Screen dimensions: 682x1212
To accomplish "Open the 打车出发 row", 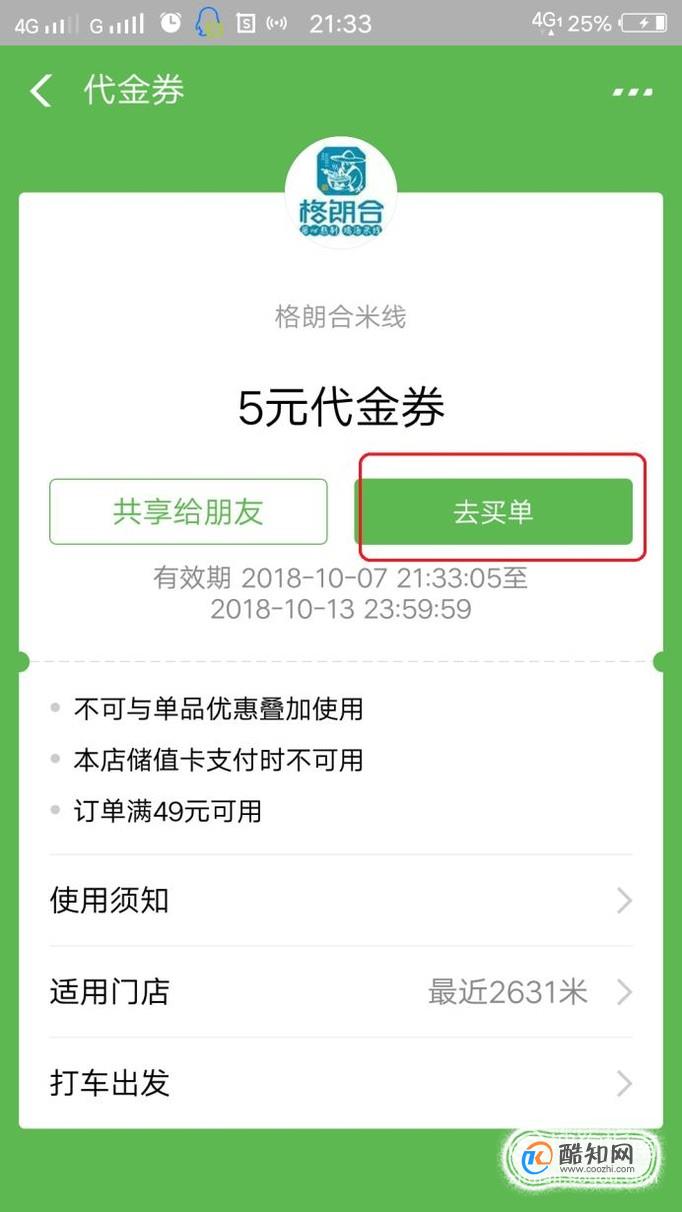I will pos(341,1083).
